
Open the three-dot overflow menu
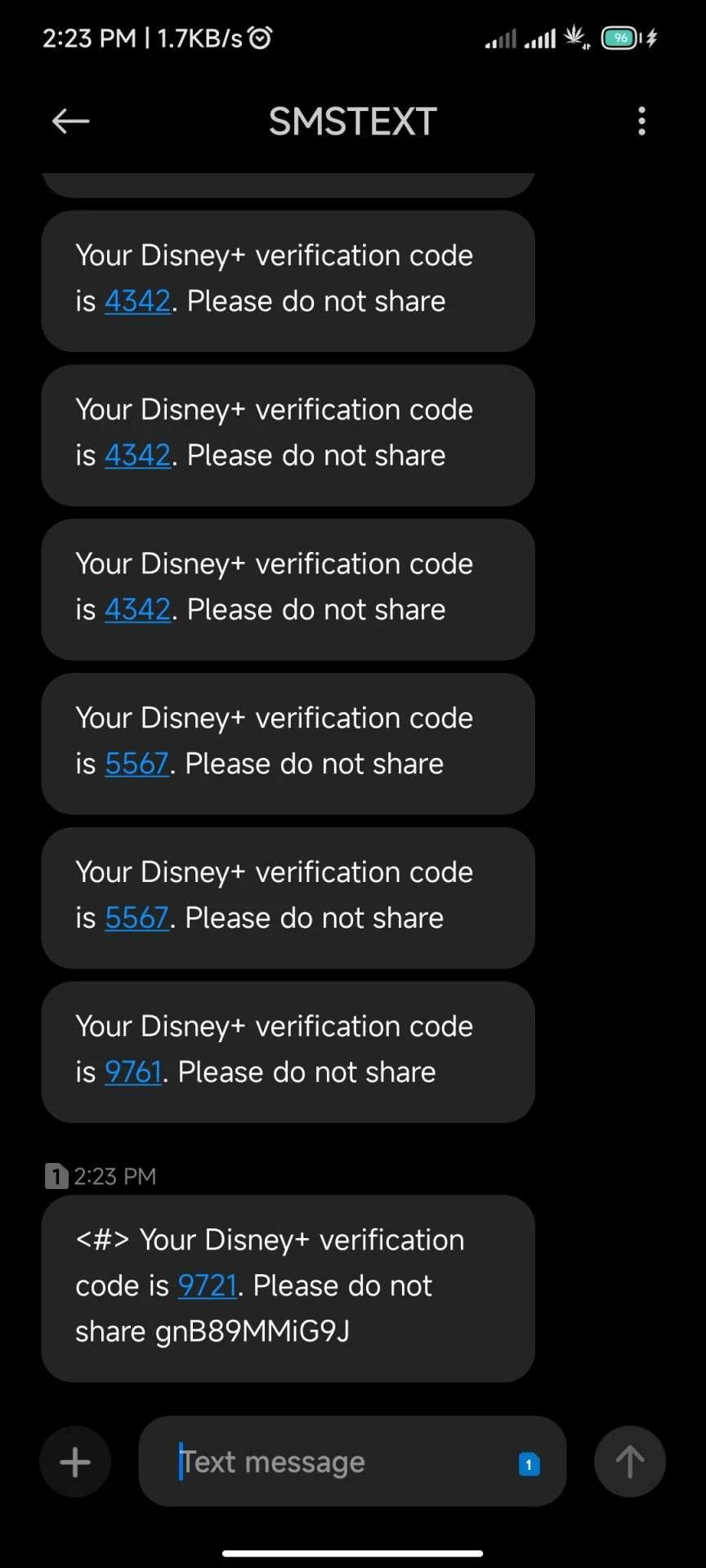[x=642, y=122]
